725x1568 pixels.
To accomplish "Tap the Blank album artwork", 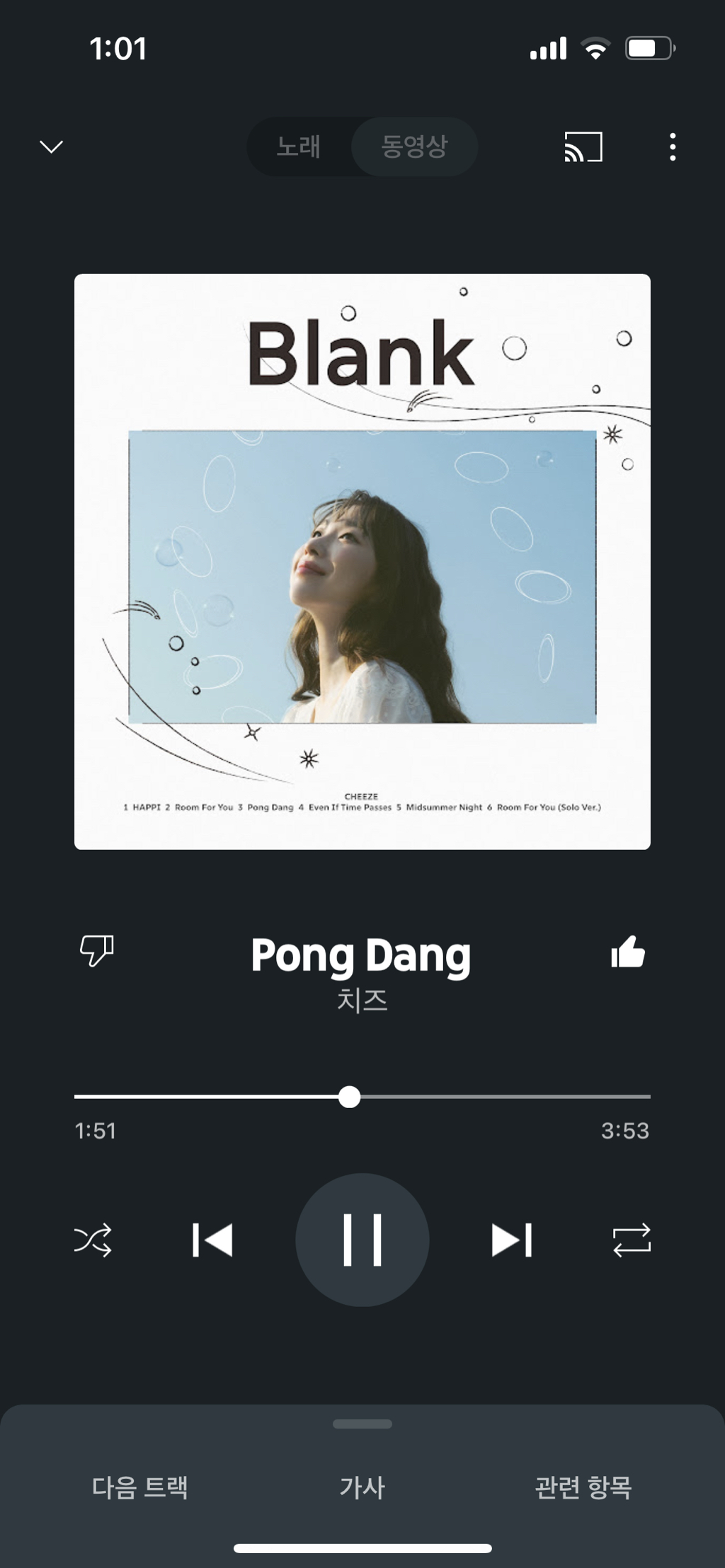I will tap(362, 559).
